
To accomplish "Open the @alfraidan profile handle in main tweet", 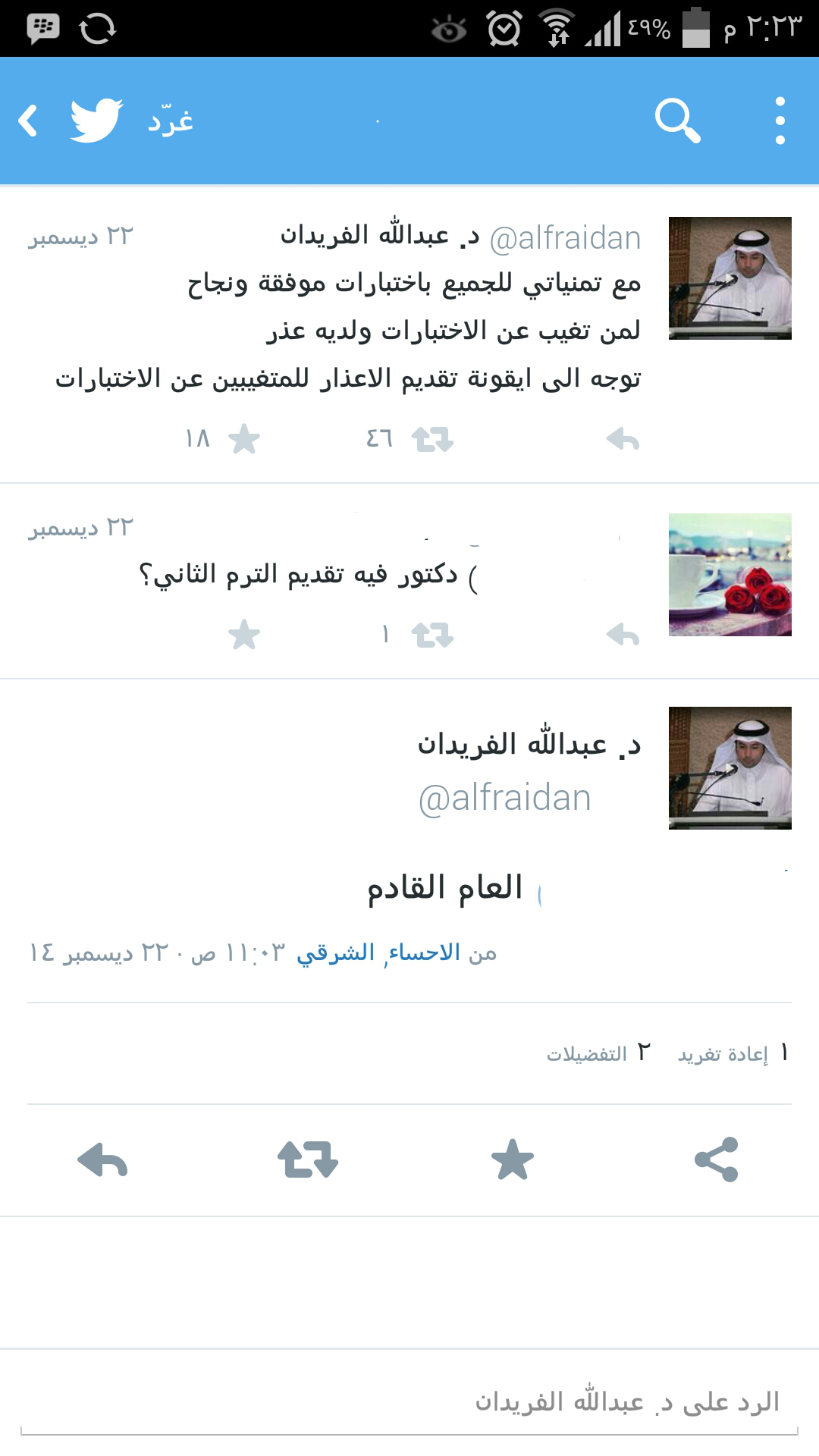I will 504,799.
